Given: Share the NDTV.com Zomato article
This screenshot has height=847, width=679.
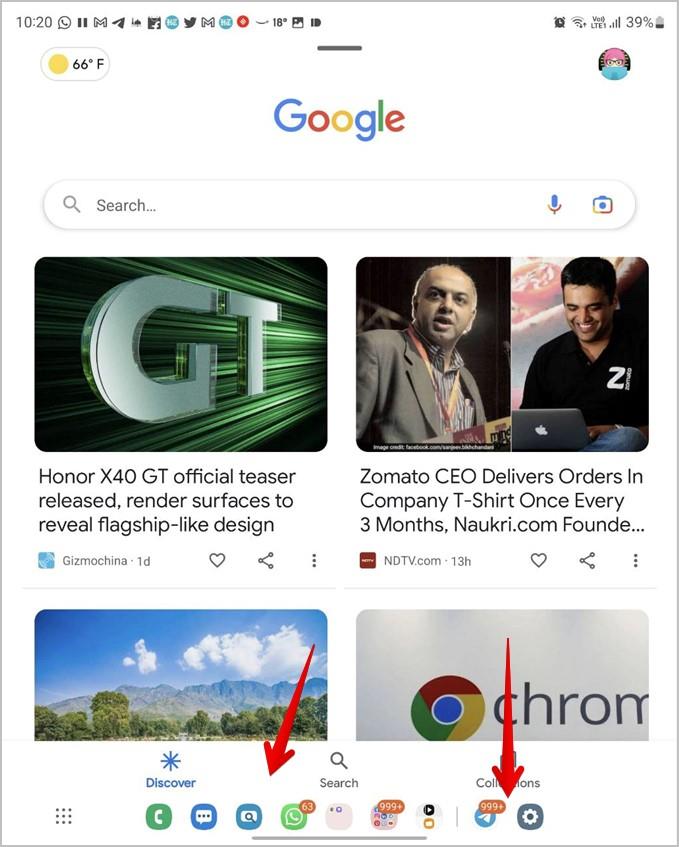Looking at the screenshot, I should point(588,561).
